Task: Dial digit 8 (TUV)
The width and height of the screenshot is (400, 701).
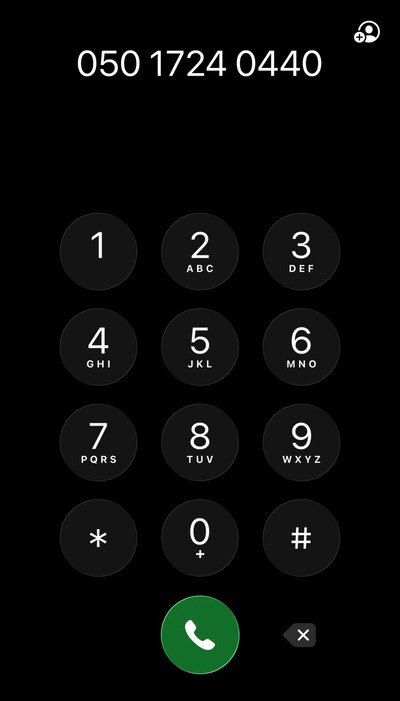Action: click(200, 442)
